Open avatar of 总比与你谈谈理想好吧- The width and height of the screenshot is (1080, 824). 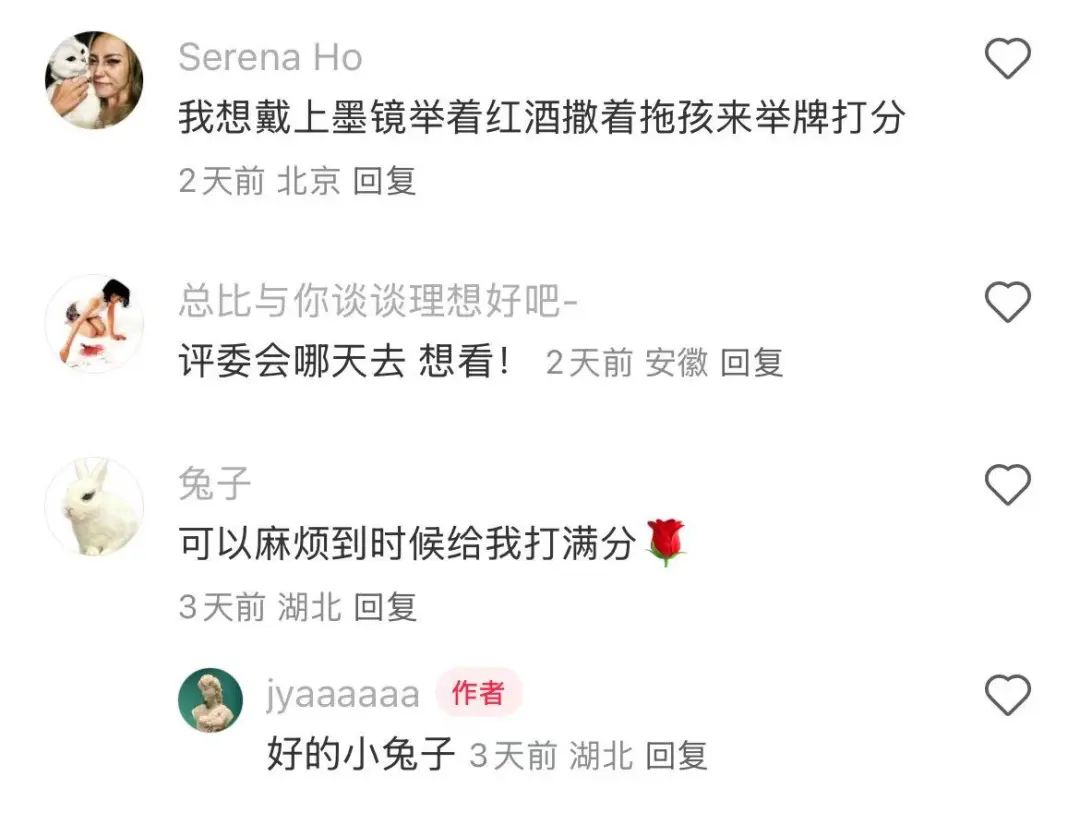point(94,322)
